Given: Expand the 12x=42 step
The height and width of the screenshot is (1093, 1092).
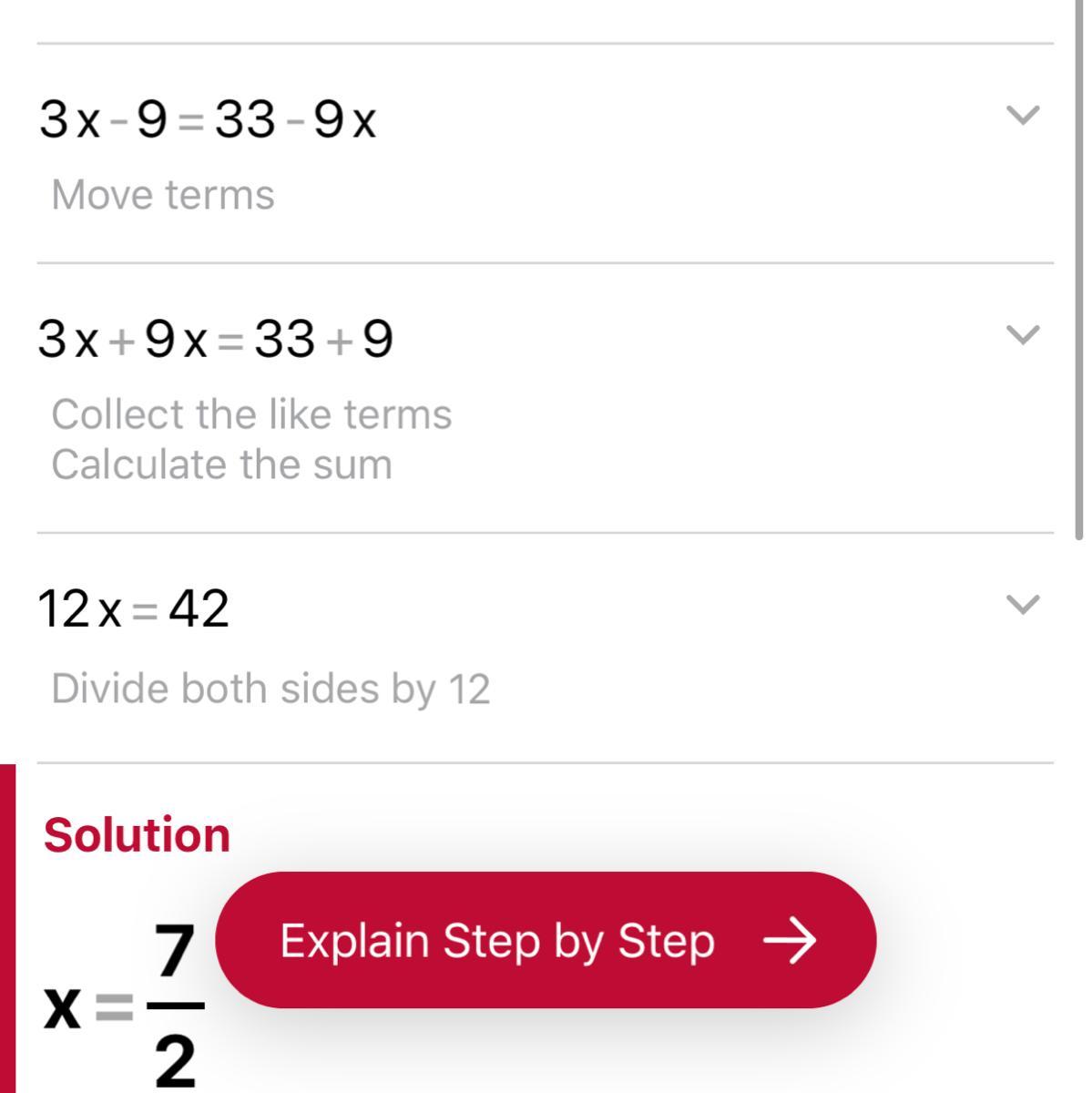Looking at the screenshot, I should [x=1022, y=605].
